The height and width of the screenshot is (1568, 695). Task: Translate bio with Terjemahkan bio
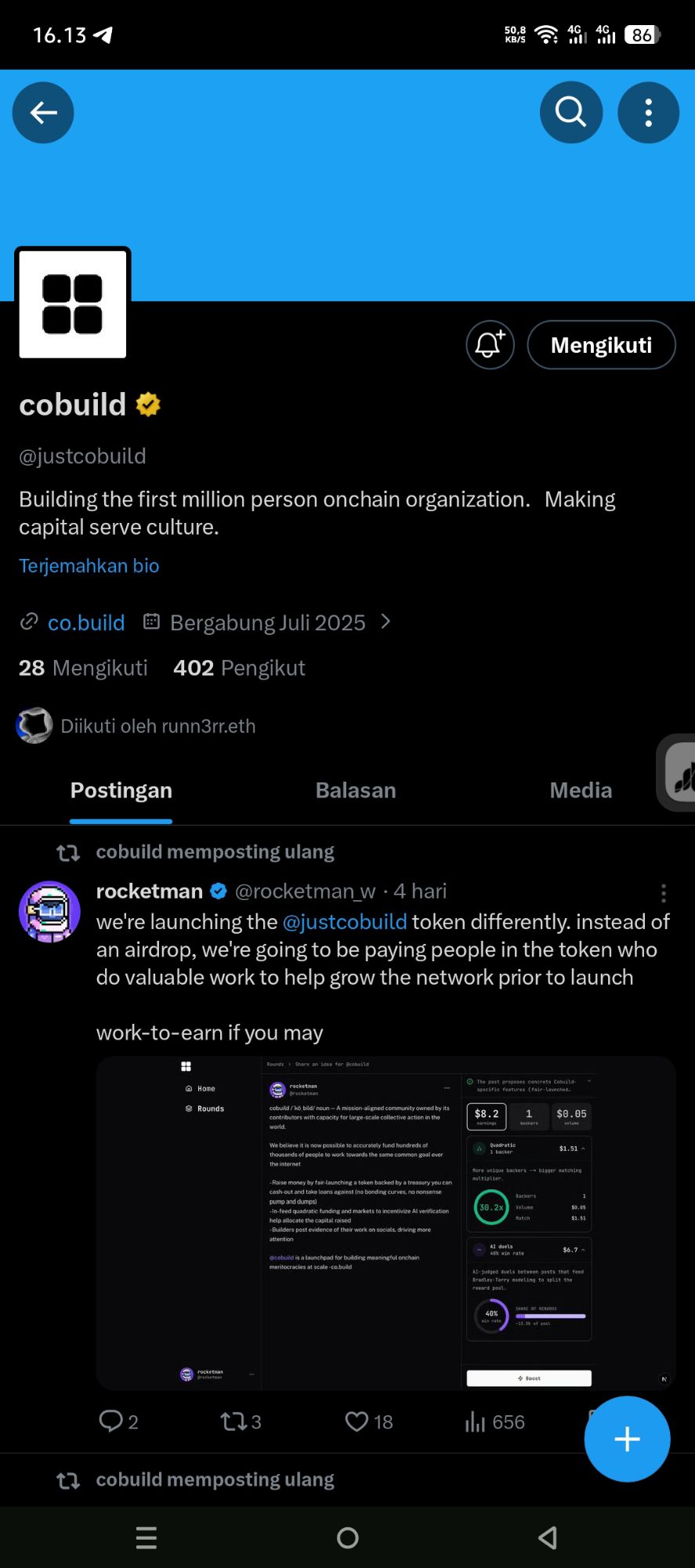point(89,566)
